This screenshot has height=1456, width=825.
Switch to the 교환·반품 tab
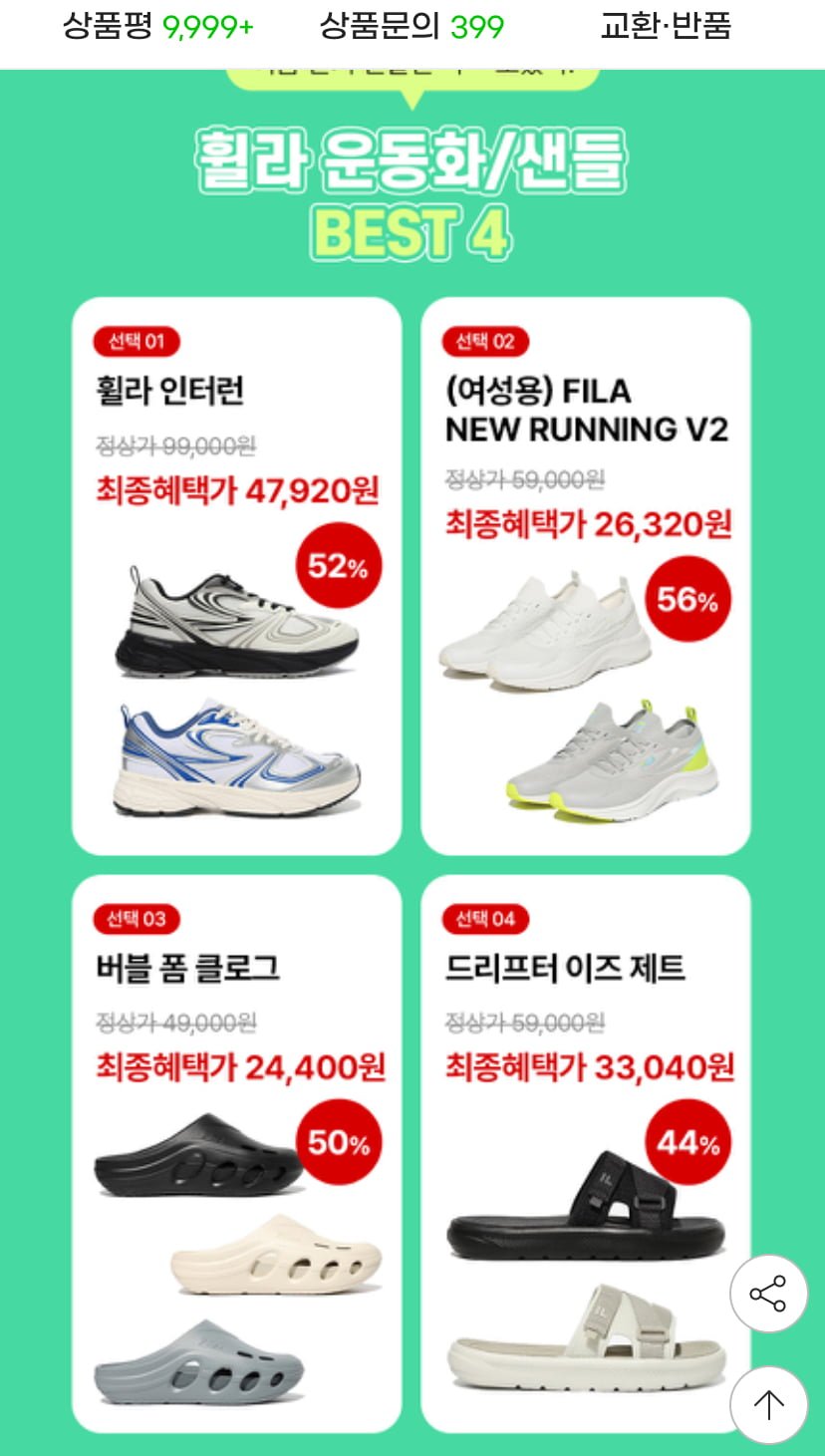tap(666, 27)
